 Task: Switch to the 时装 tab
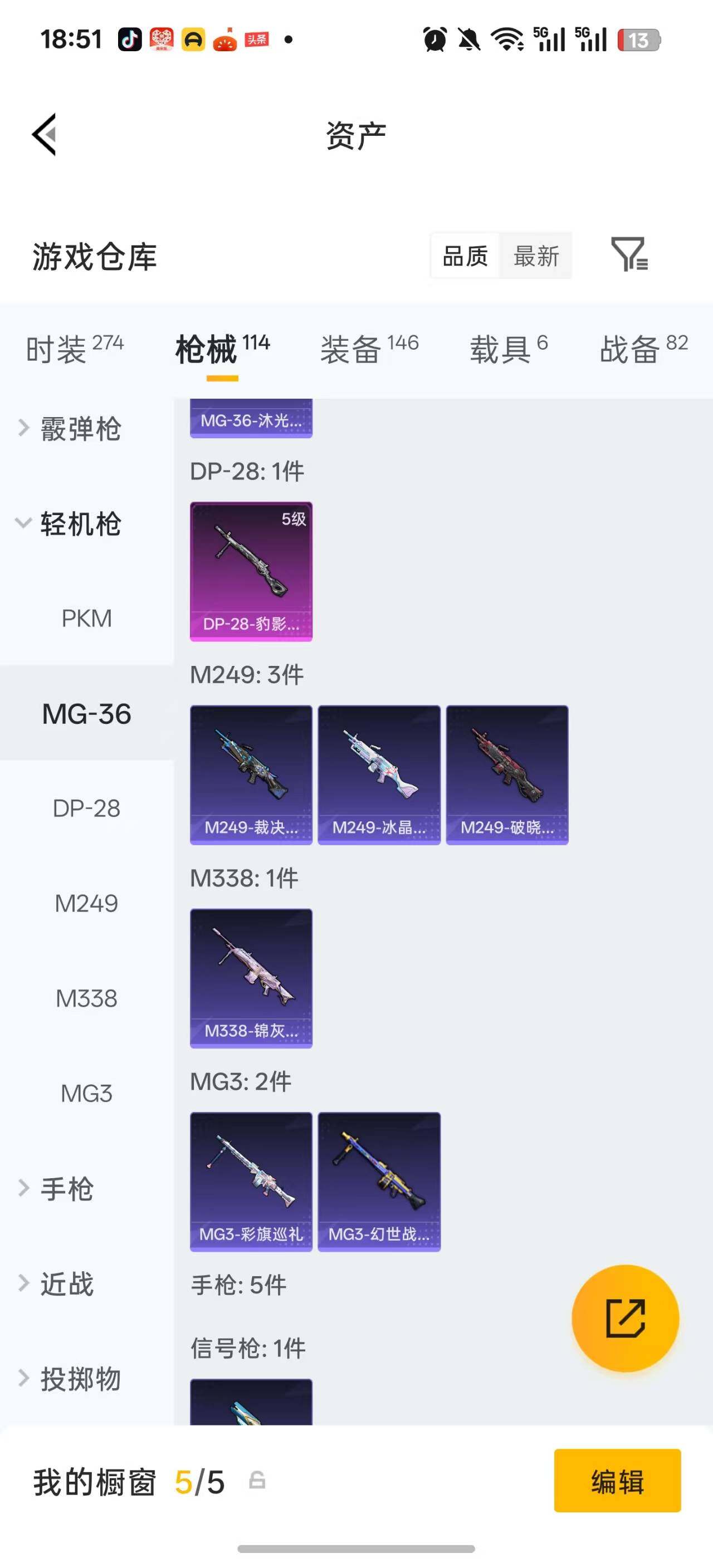click(x=75, y=349)
